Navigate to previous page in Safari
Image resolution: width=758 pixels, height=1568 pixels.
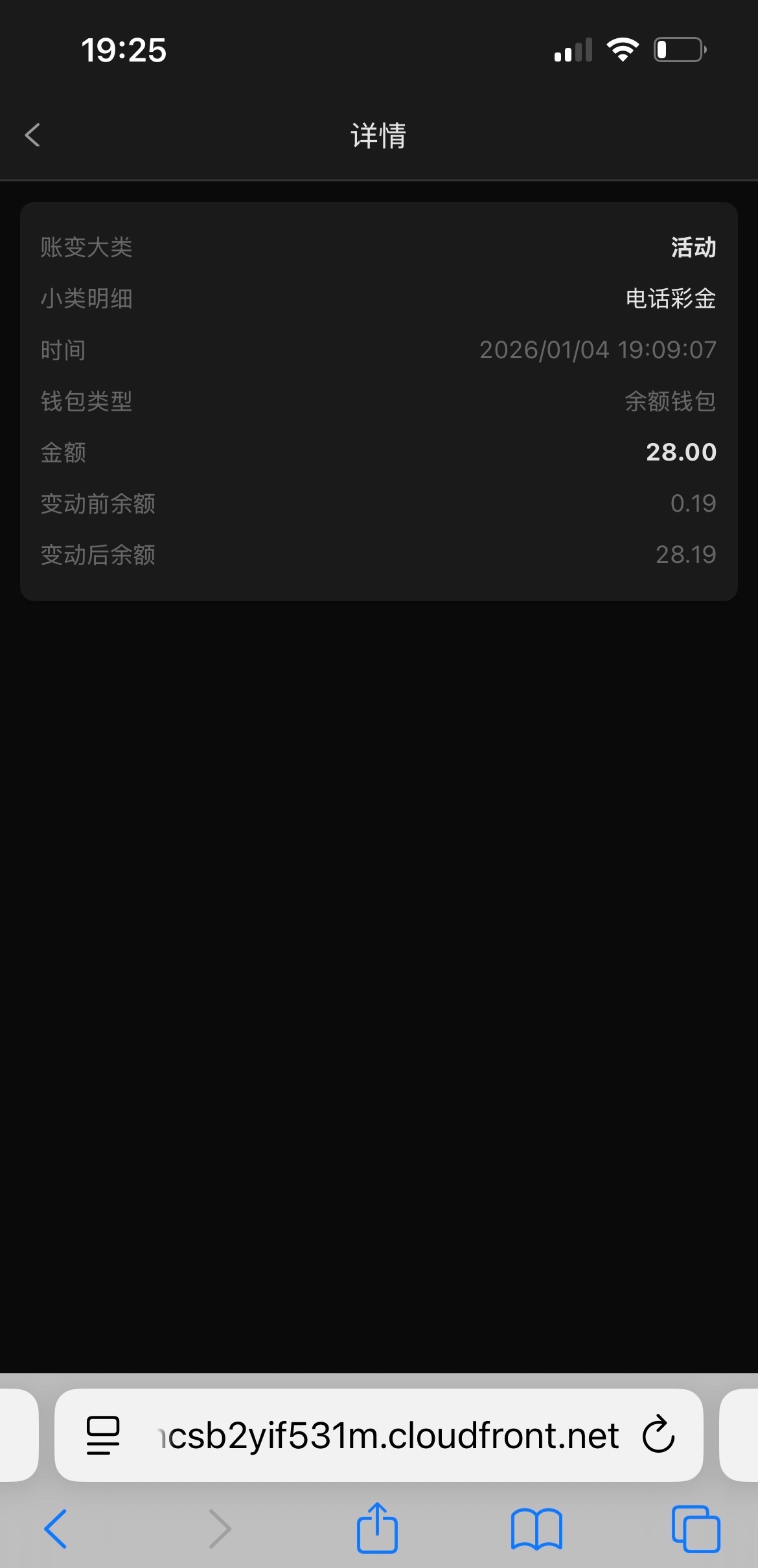pos(56,1528)
